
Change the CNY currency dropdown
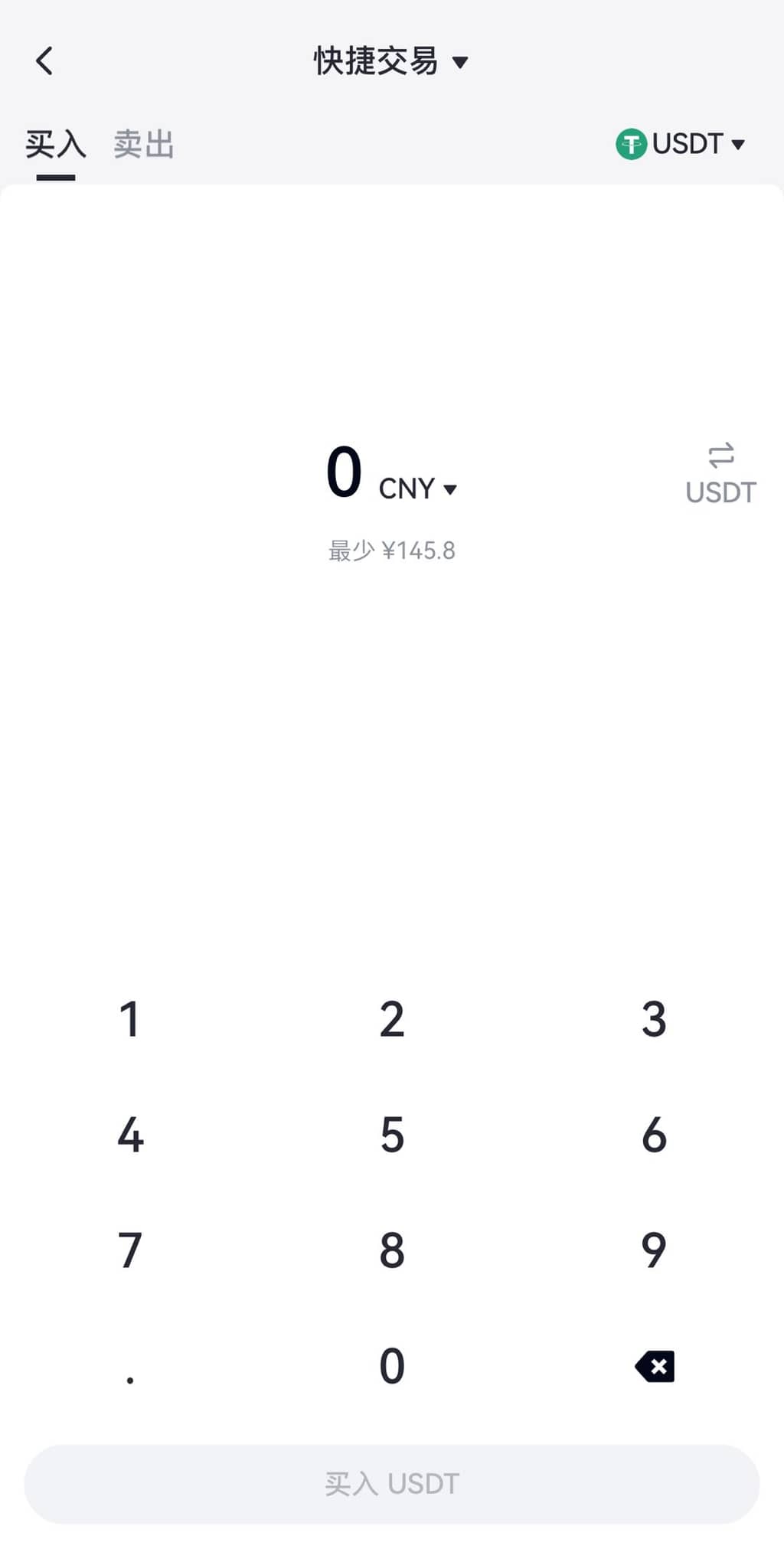click(418, 489)
